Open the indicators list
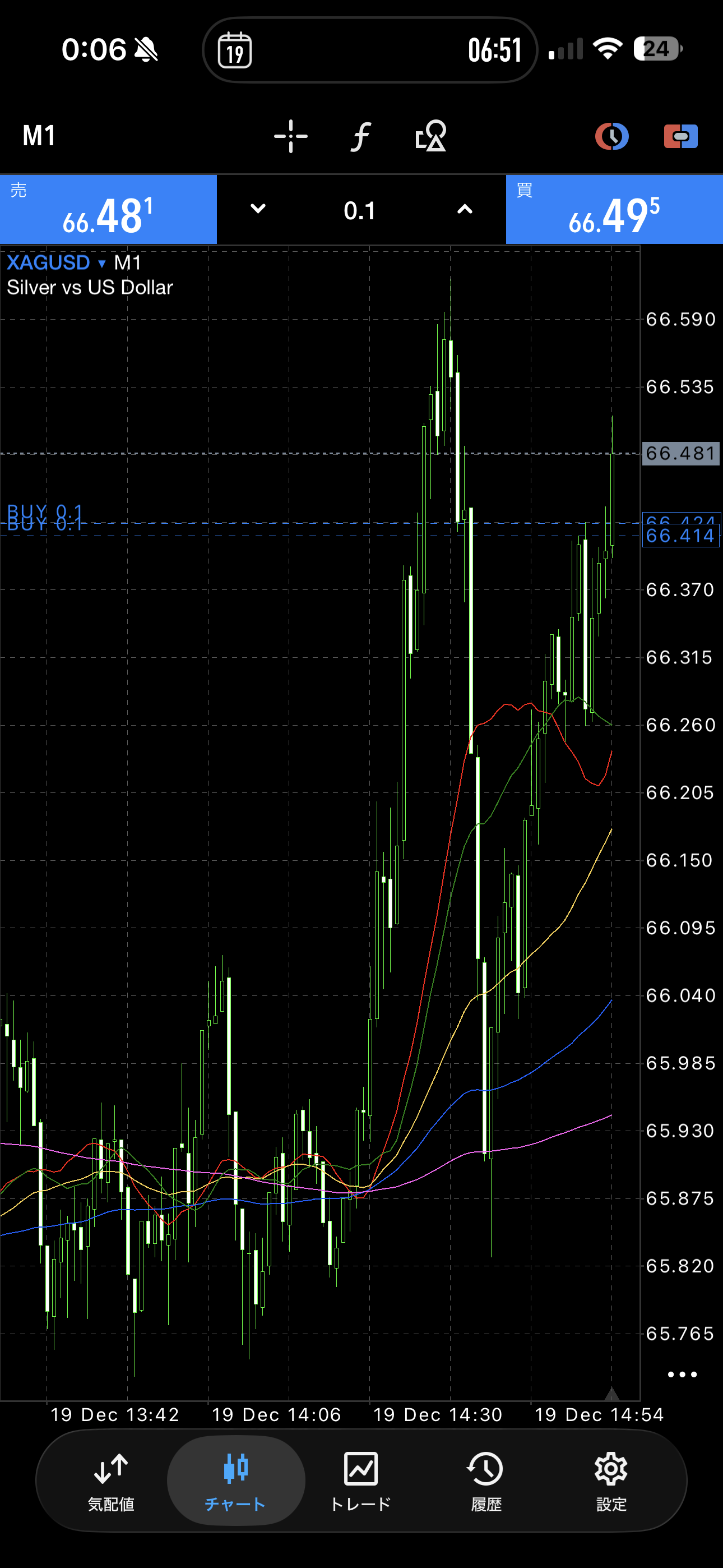This screenshot has height=1568, width=723. click(x=361, y=136)
